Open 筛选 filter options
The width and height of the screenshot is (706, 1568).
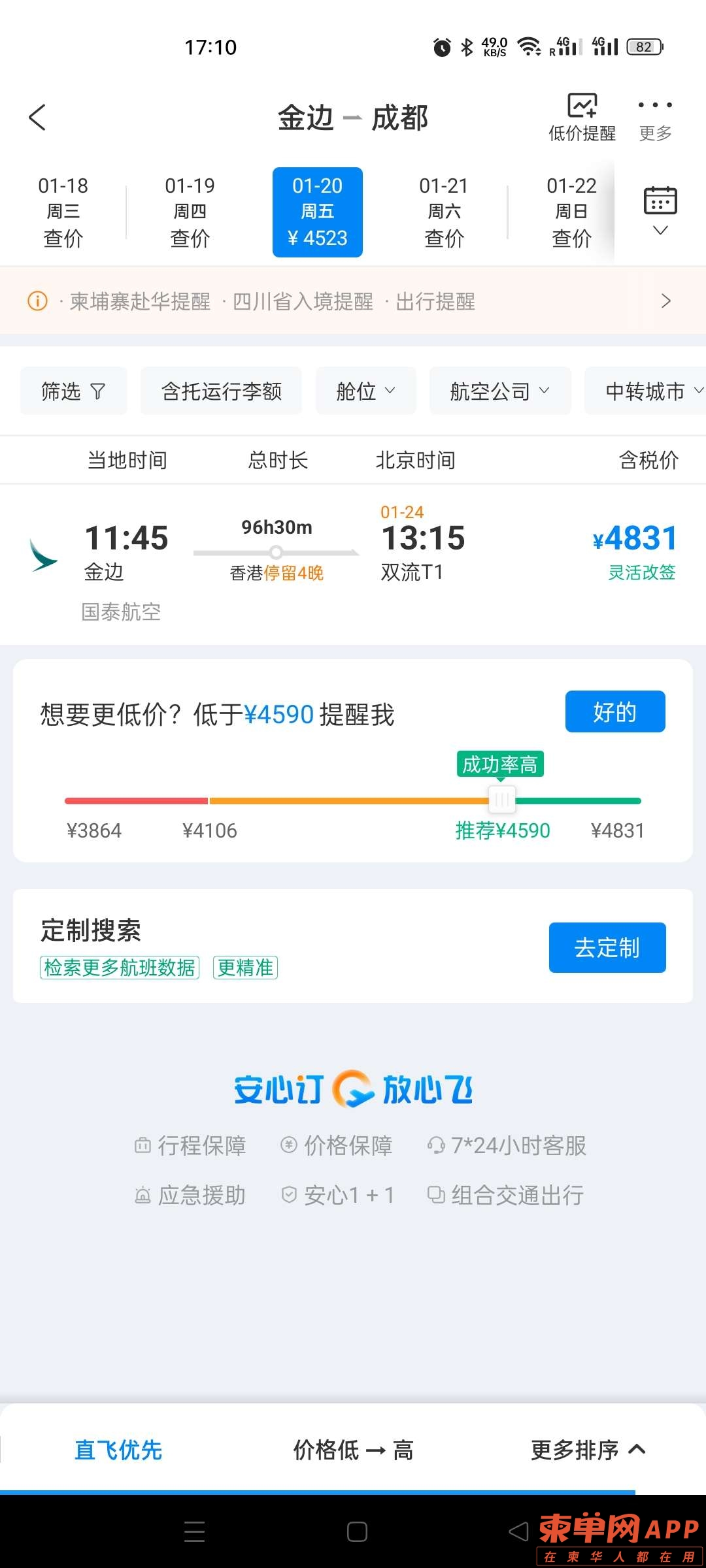pyautogui.click(x=73, y=391)
